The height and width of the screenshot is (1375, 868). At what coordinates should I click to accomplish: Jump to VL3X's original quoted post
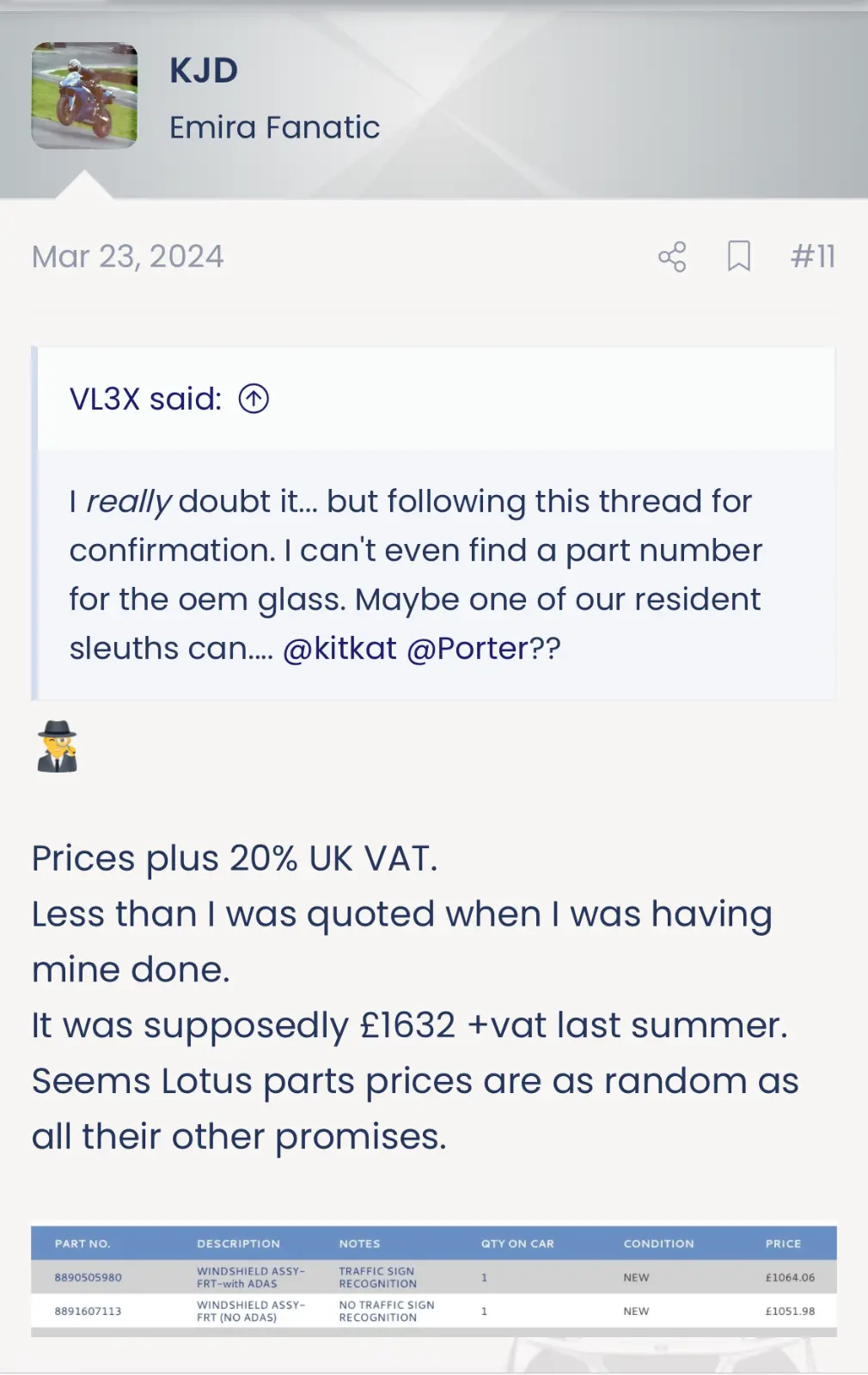click(254, 399)
